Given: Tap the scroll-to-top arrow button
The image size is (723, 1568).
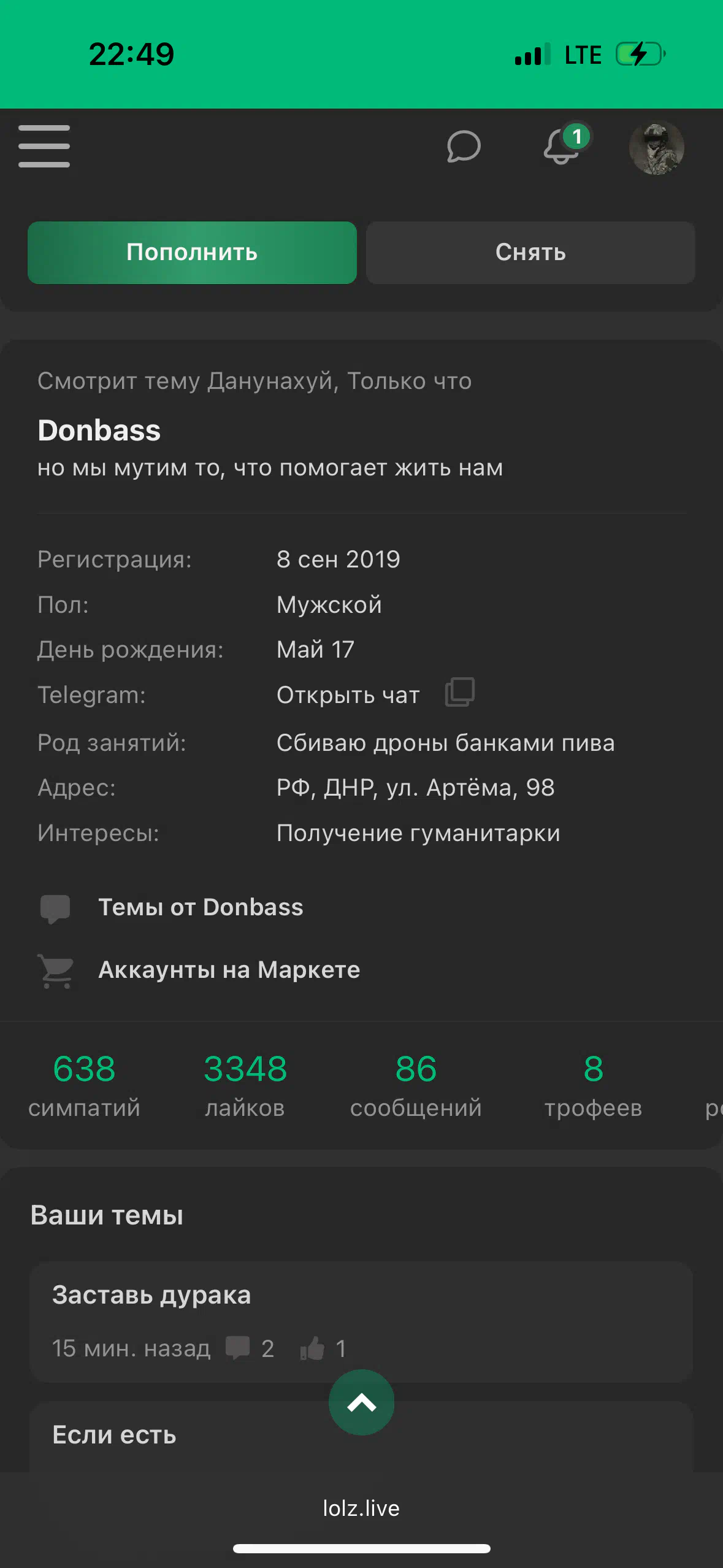Looking at the screenshot, I should 361,1402.
